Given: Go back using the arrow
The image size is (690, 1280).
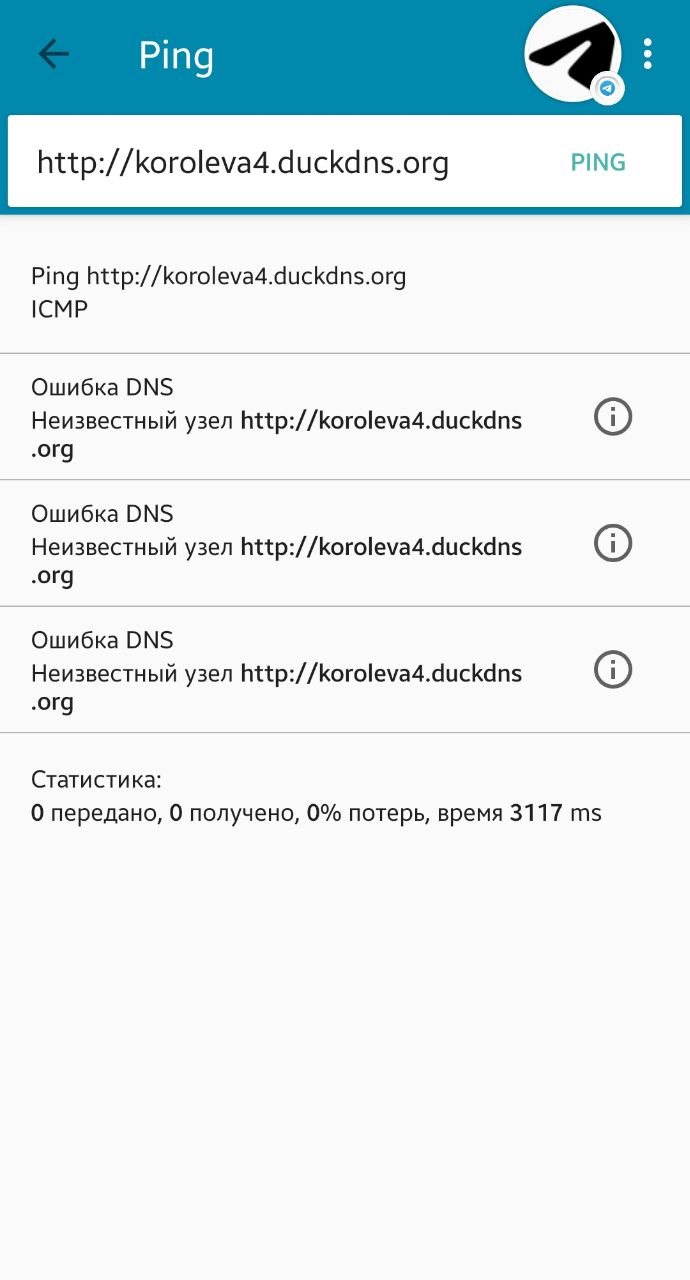Looking at the screenshot, I should (54, 54).
